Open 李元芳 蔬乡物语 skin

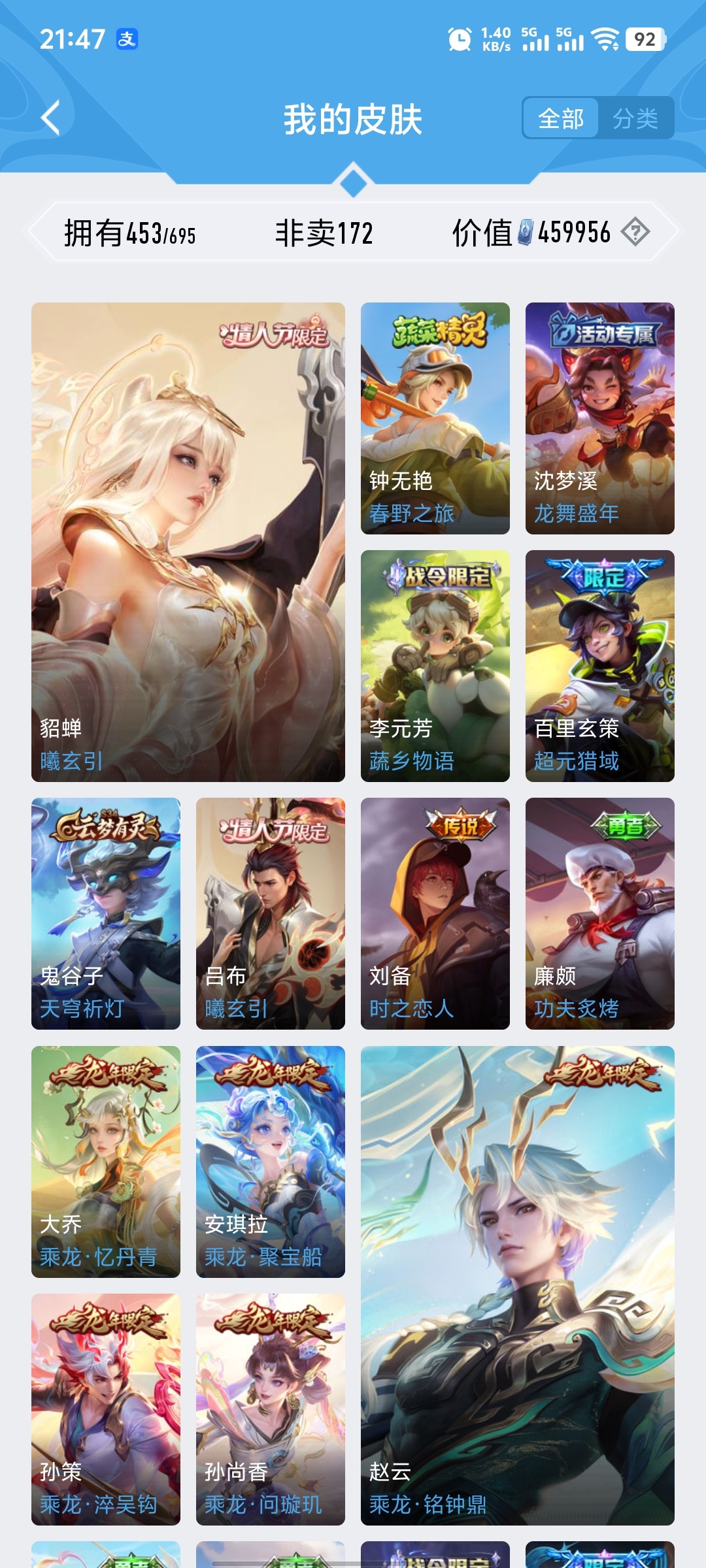435,666
